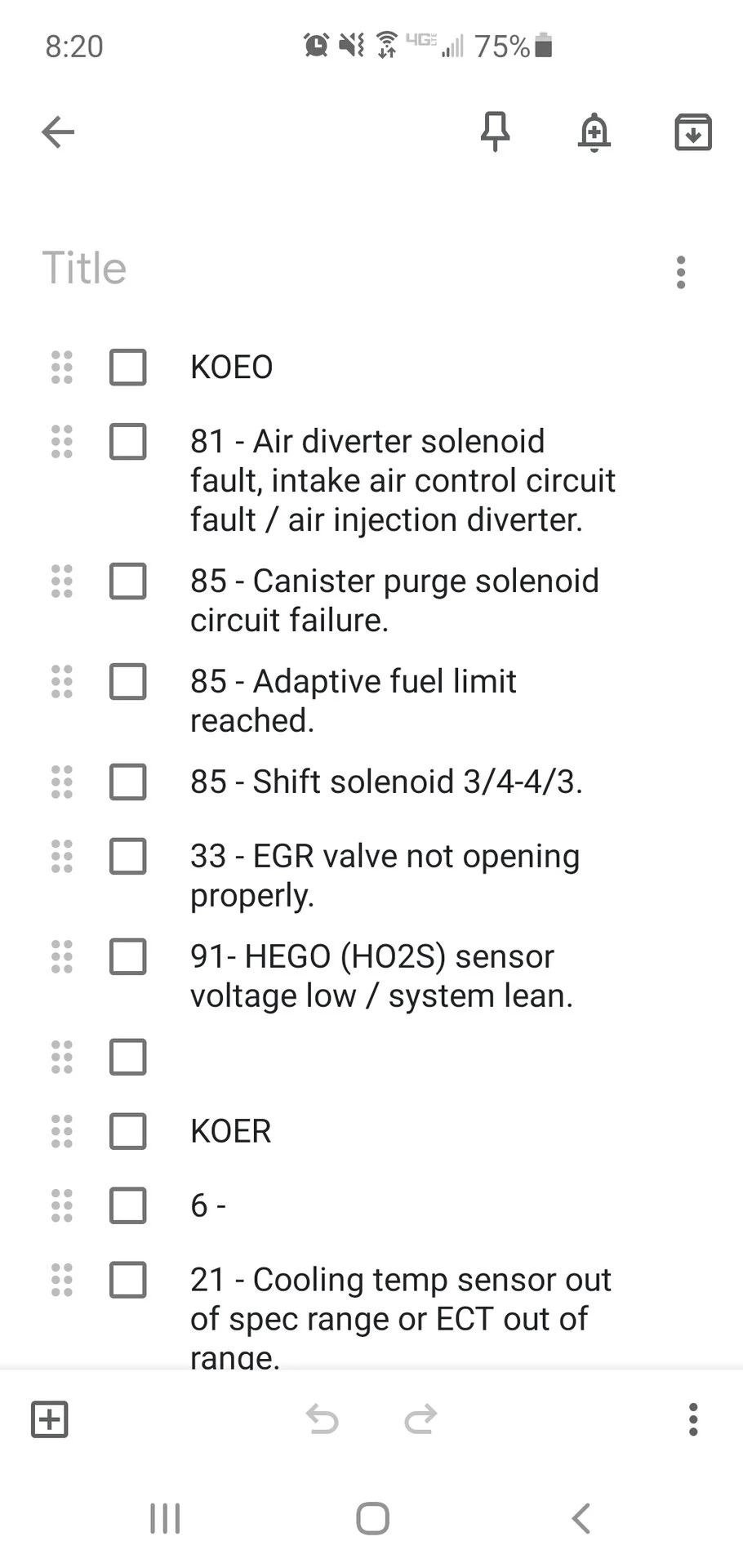Archive this note

693,131
